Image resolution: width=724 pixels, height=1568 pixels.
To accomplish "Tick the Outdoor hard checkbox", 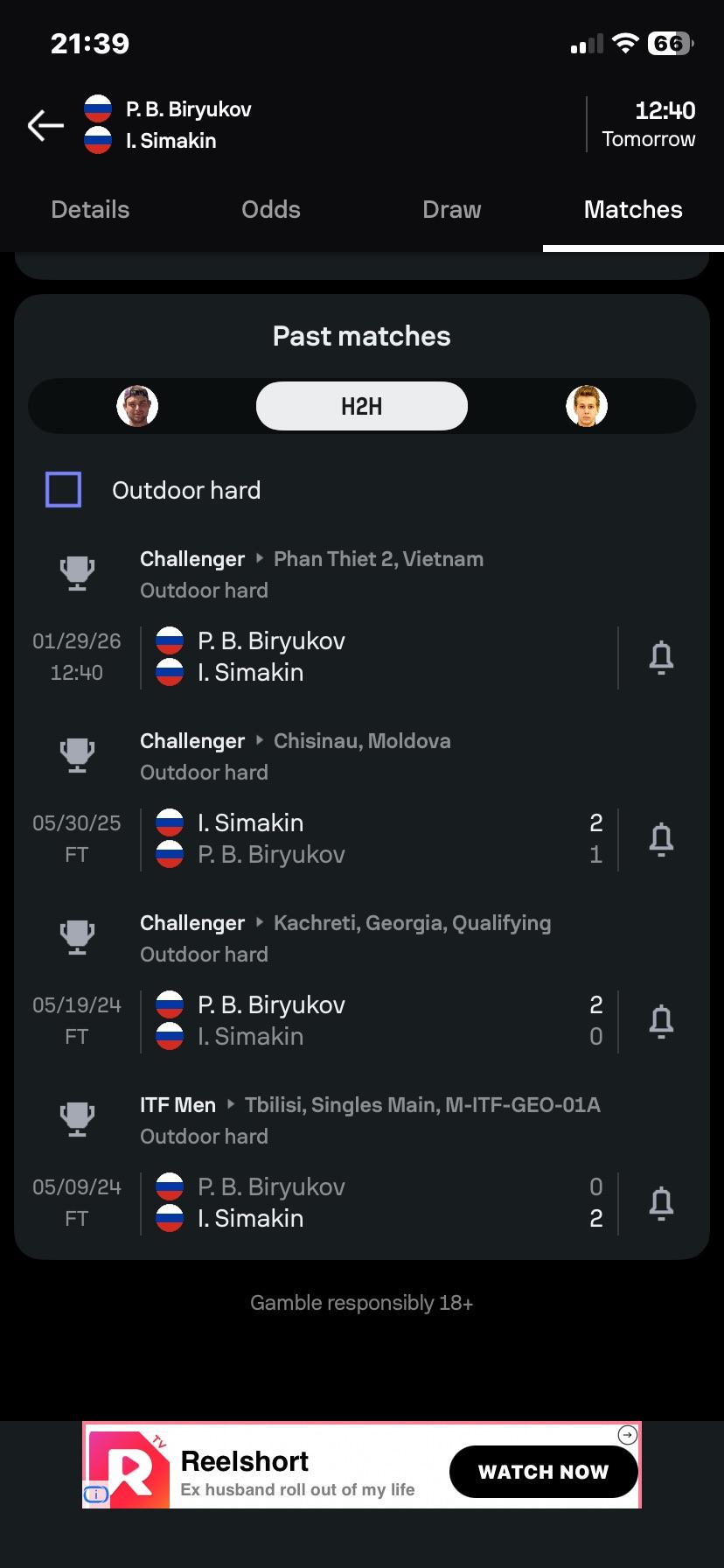I will click(64, 490).
